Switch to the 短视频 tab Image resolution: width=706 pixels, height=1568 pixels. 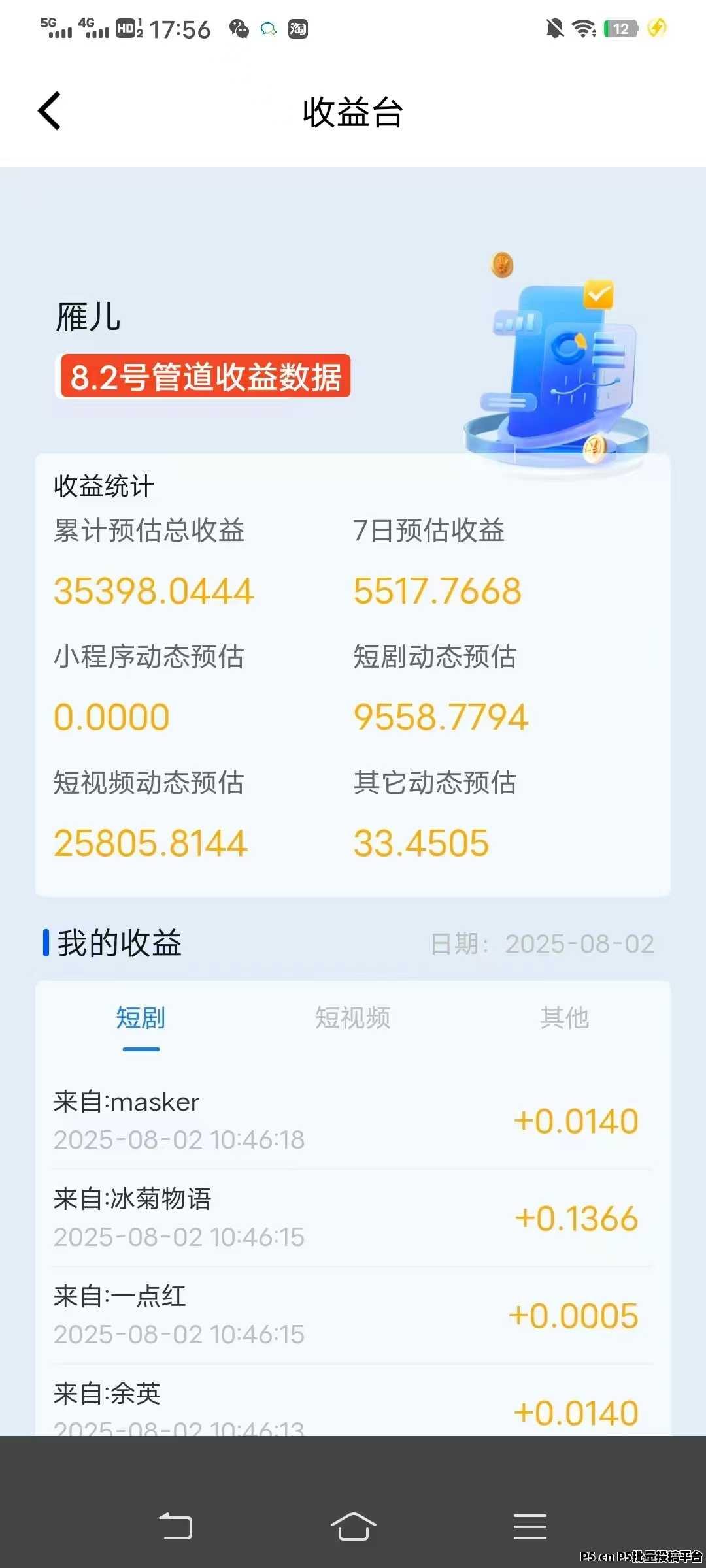pos(353,1018)
